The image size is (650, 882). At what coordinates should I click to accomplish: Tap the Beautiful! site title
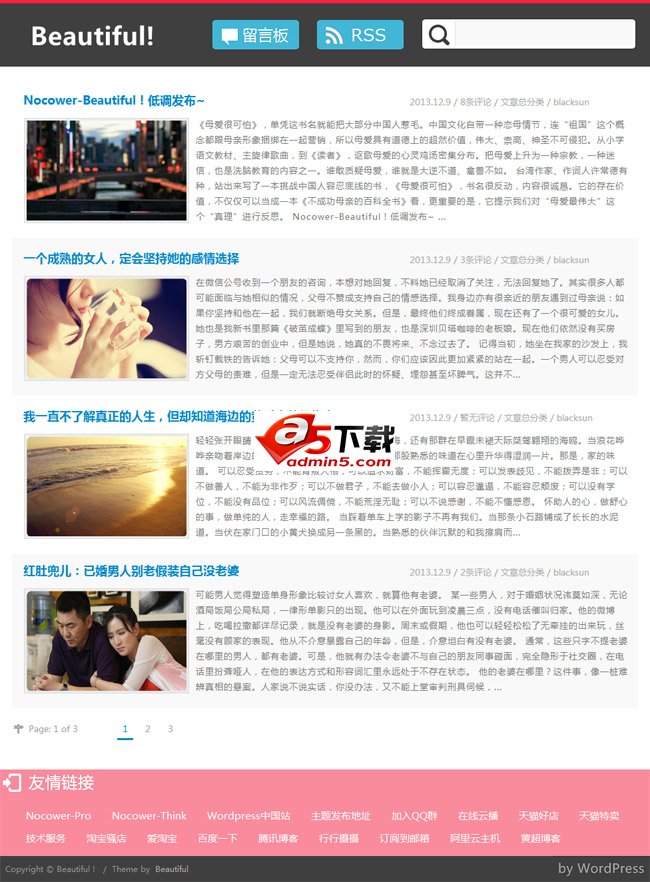point(92,36)
